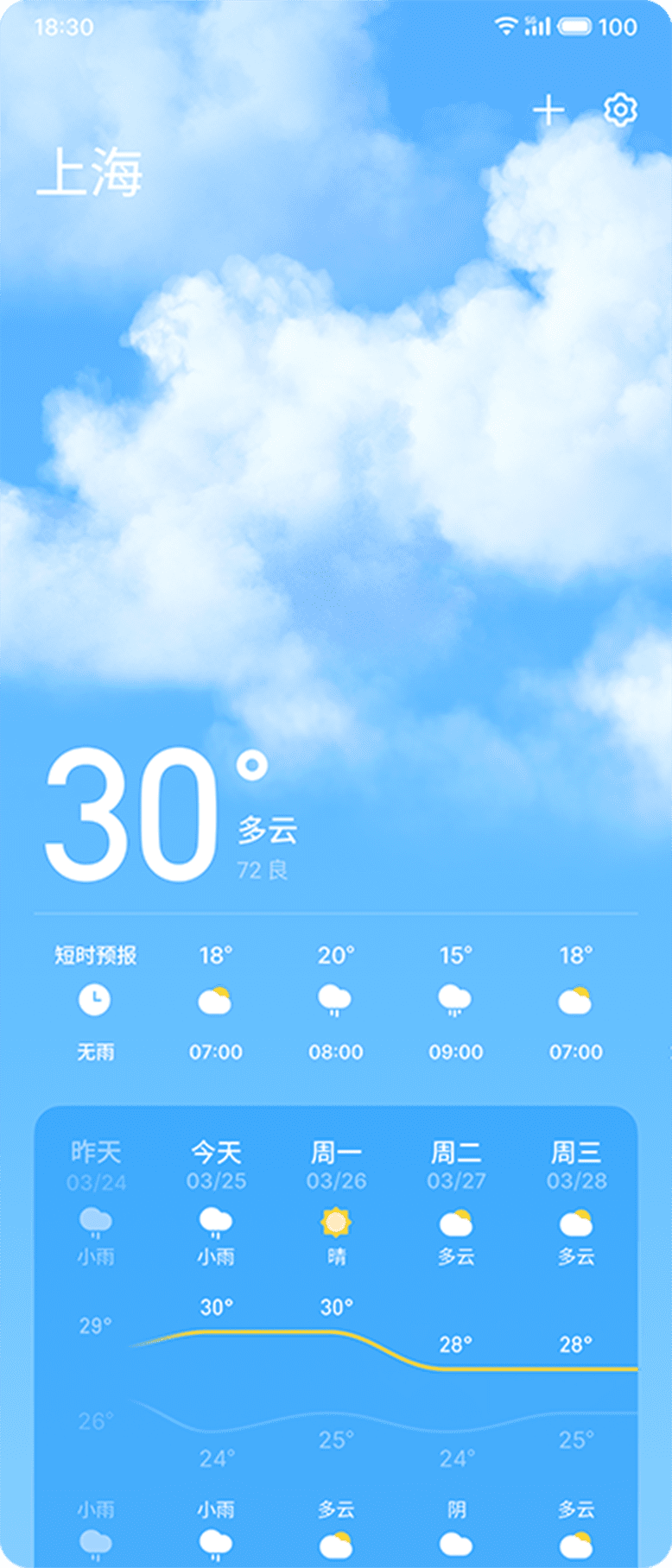The width and height of the screenshot is (672, 1568).
Task: Open weather settings gear
Action: click(620, 111)
